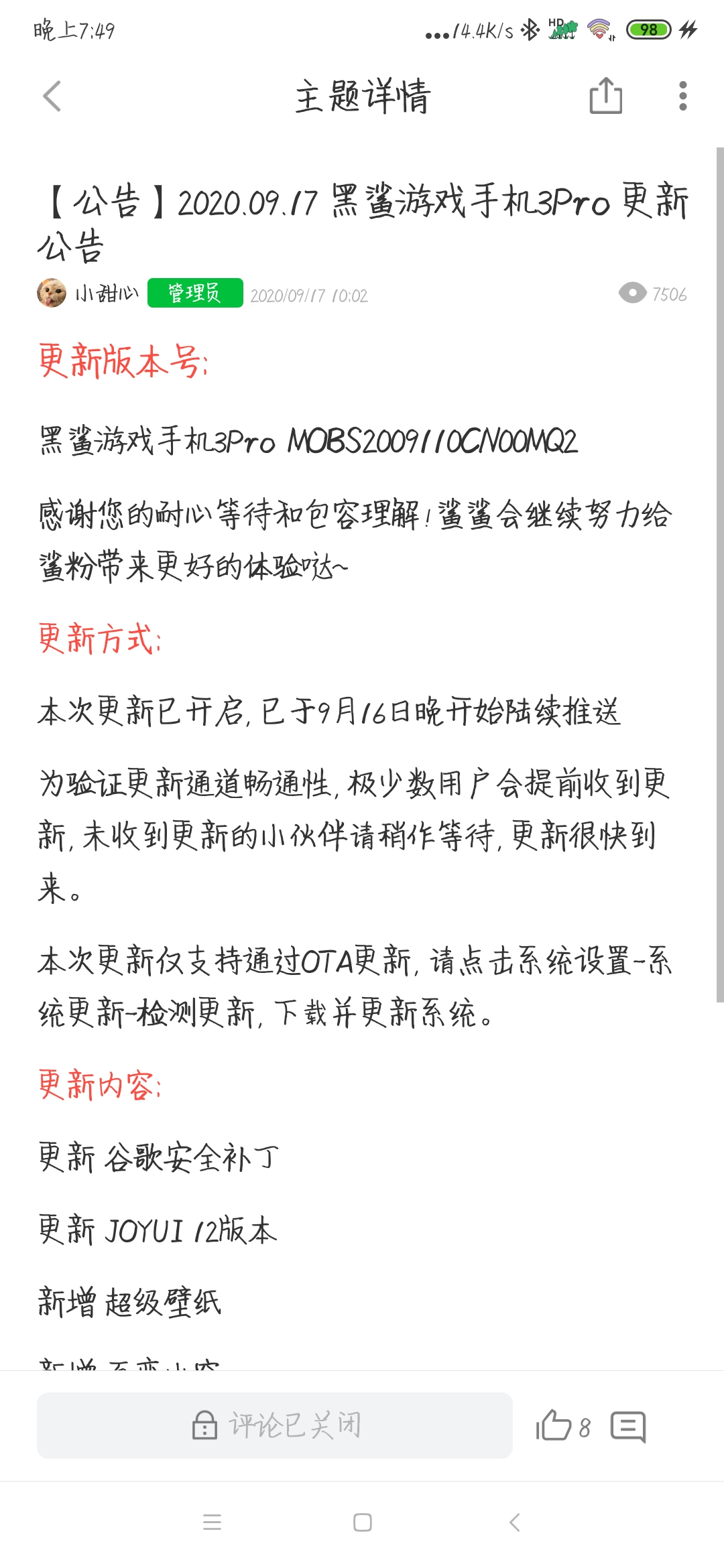Screen dimensions: 724x1568
Task: Open author 小甜心's profile avatar
Action: pos(52,293)
